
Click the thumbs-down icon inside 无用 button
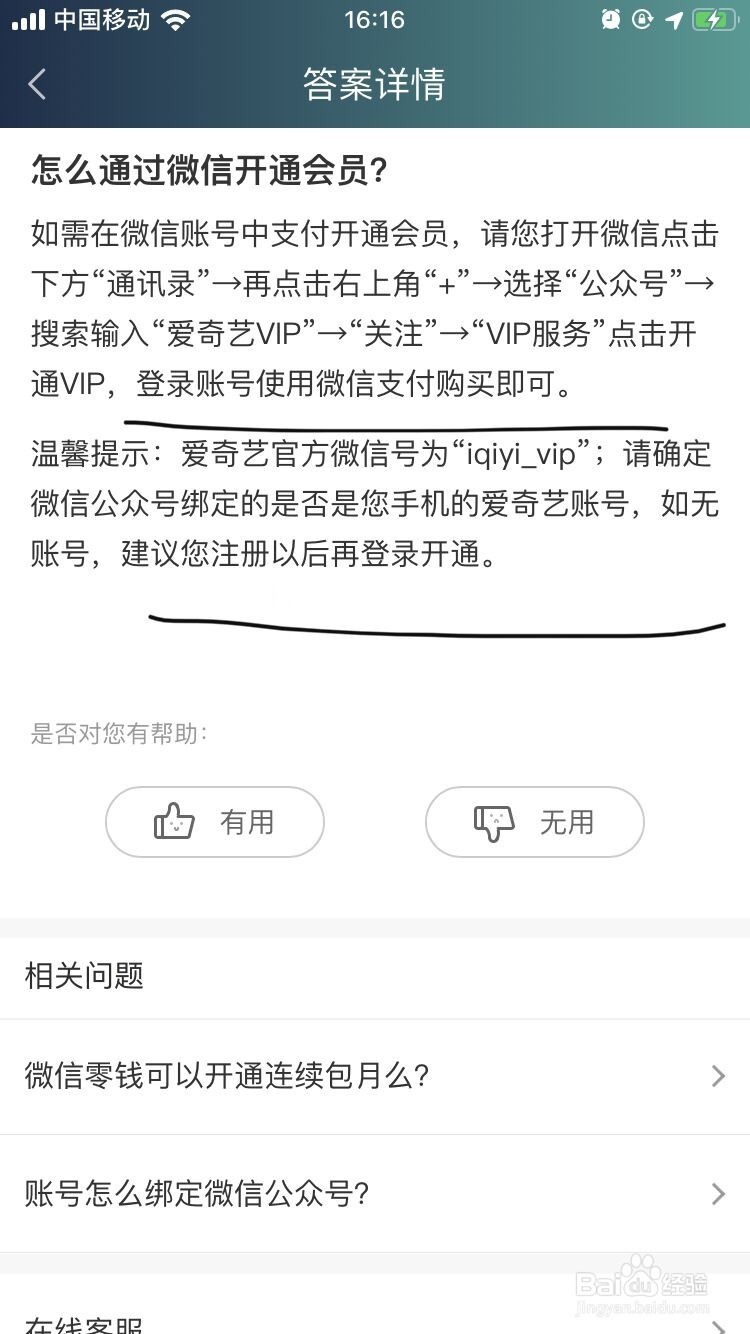click(494, 822)
